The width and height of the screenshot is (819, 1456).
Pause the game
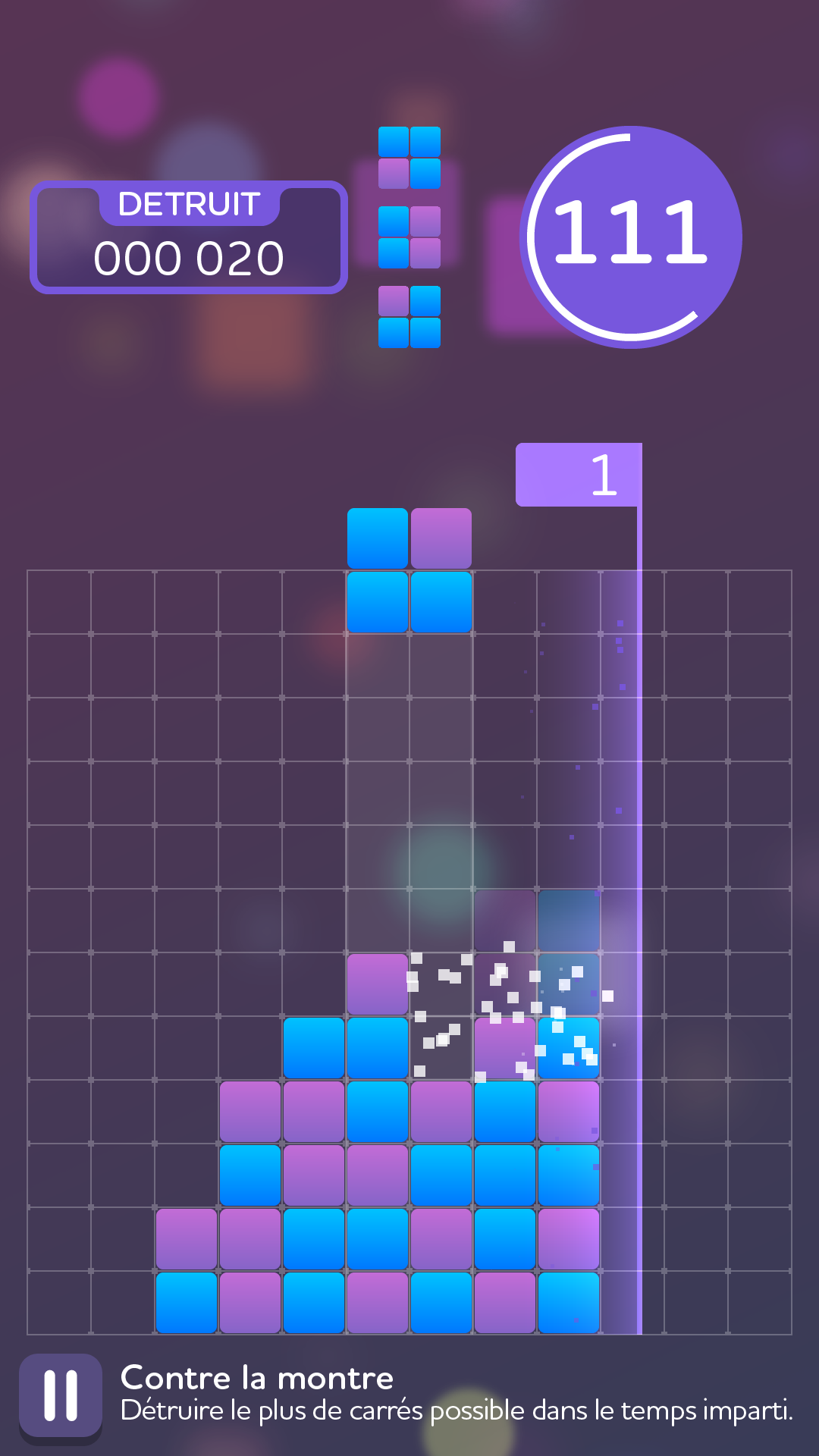coord(61,1396)
